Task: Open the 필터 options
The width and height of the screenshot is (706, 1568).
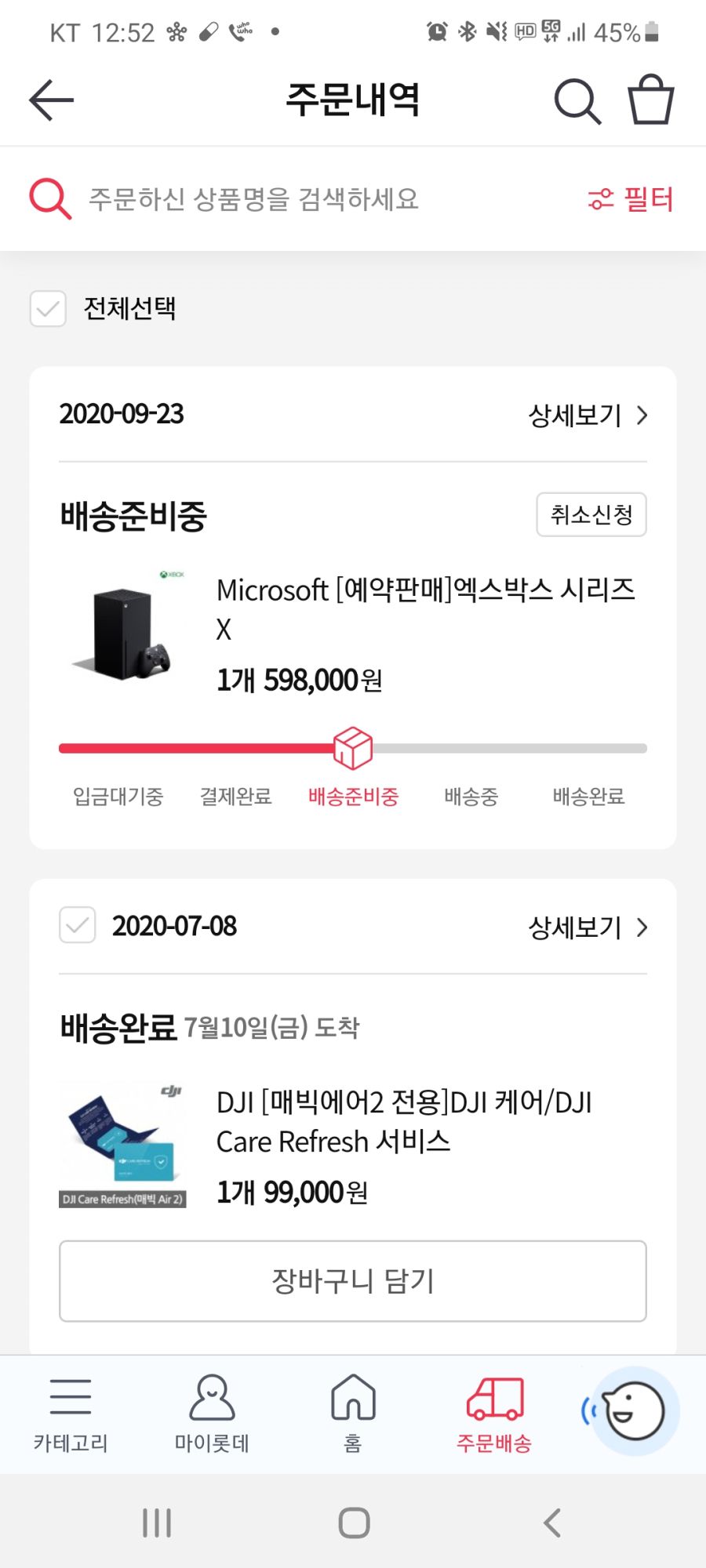Action: click(x=631, y=199)
